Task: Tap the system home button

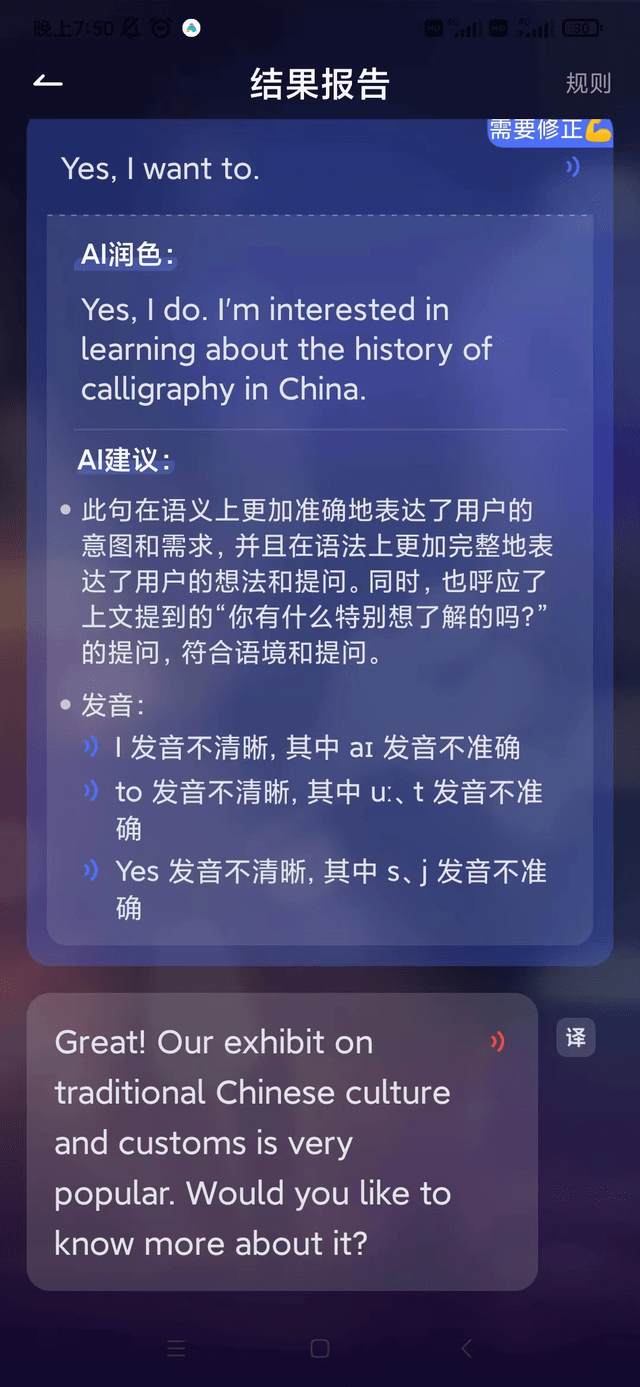Action: click(x=320, y=1348)
